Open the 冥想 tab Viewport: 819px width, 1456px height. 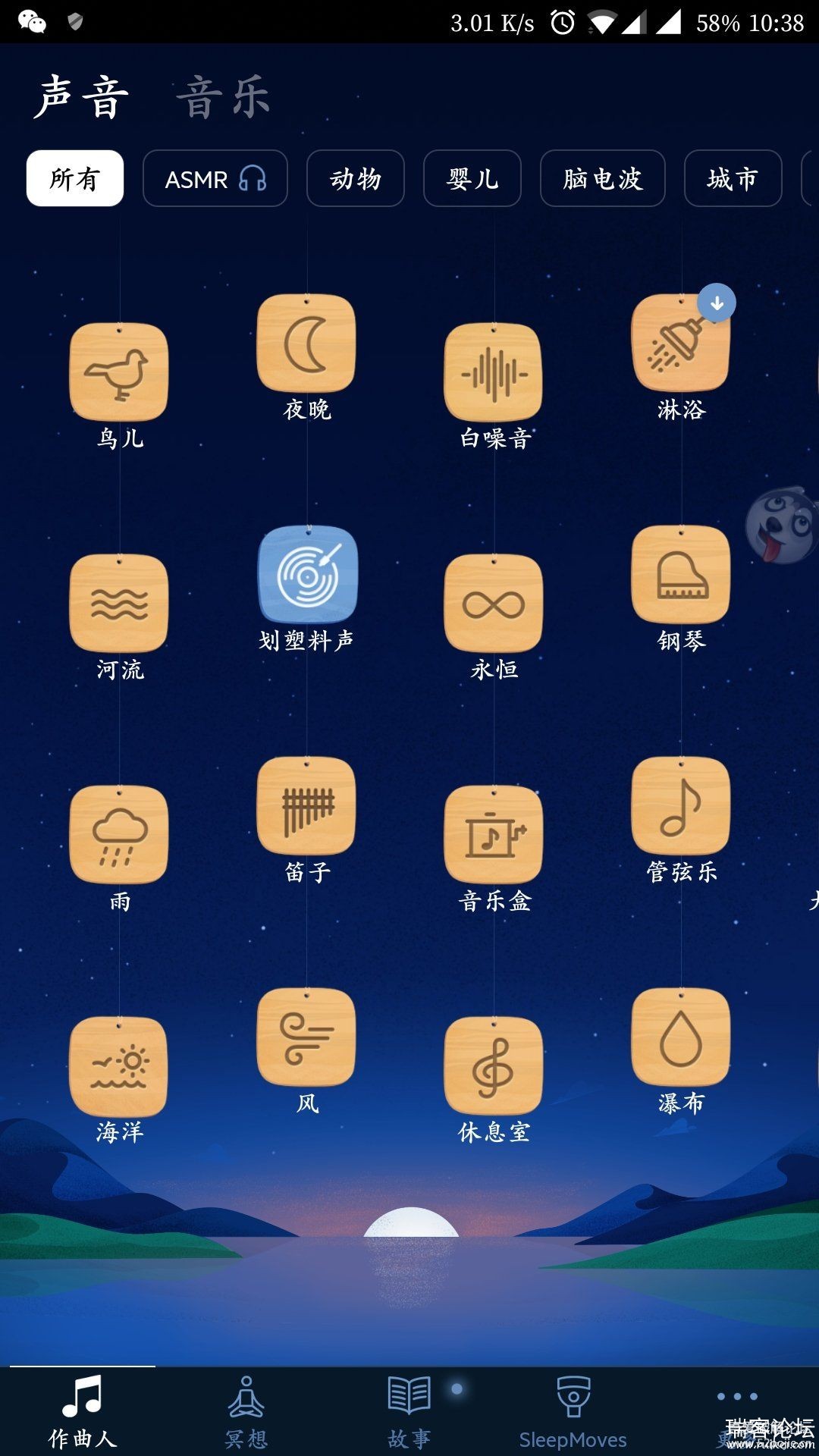(x=246, y=1412)
